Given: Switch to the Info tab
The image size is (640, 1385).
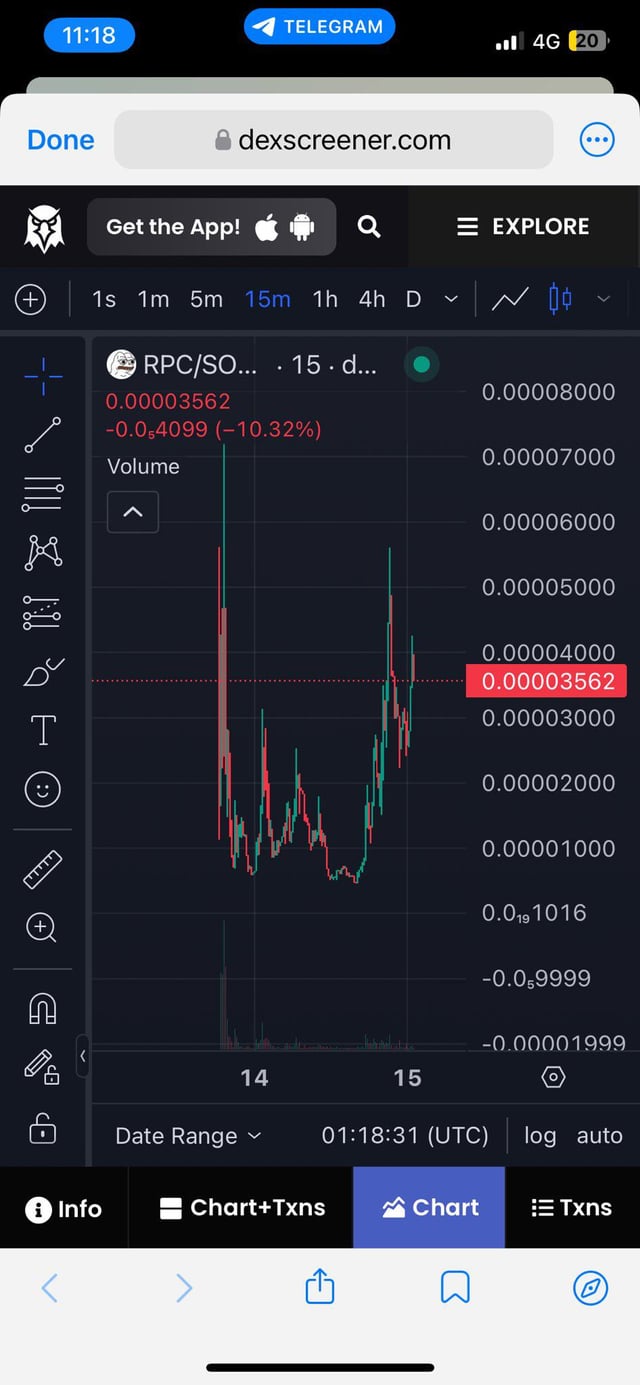Looking at the screenshot, I should [x=64, y=1208].
